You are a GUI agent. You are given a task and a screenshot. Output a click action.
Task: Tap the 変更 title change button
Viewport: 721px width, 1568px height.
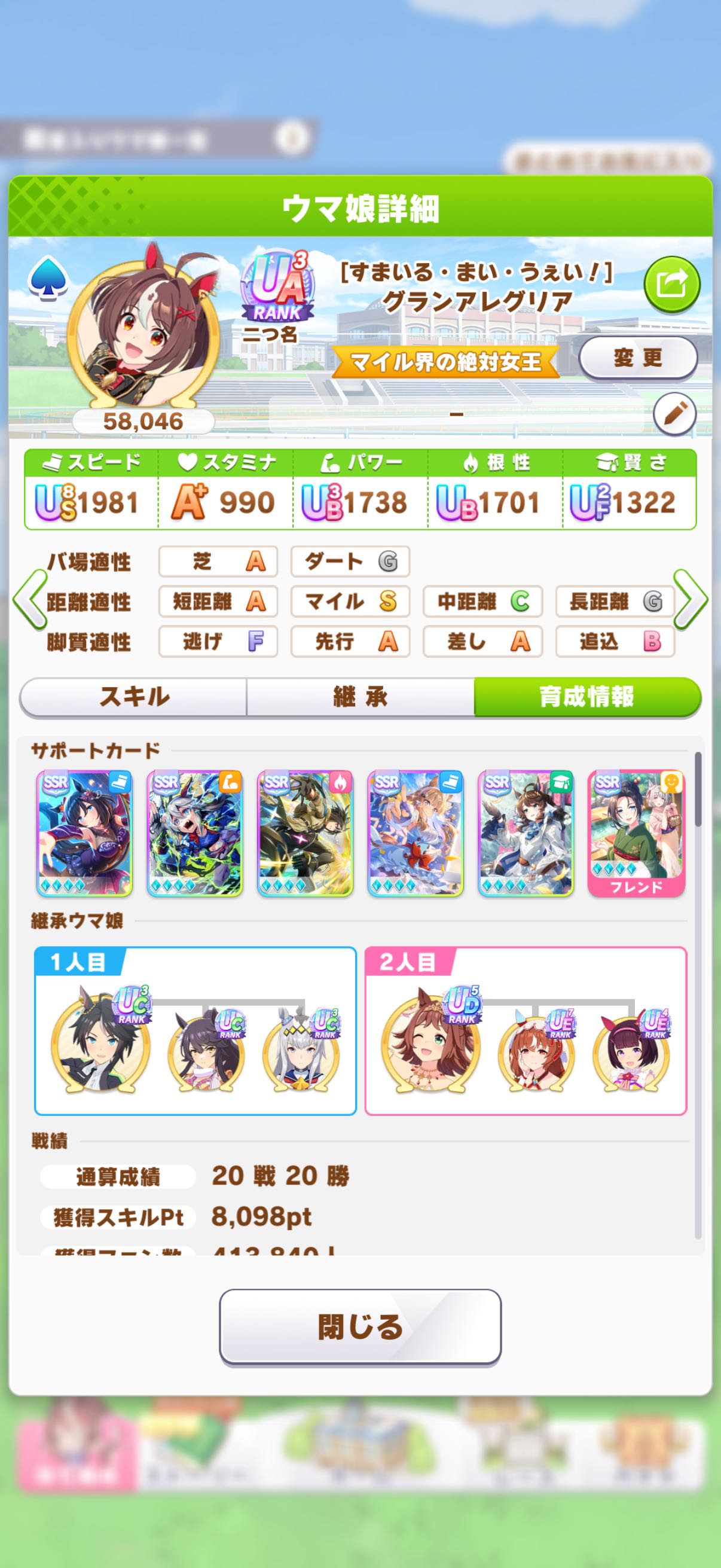pyautogui.click(x=637, y=358)
